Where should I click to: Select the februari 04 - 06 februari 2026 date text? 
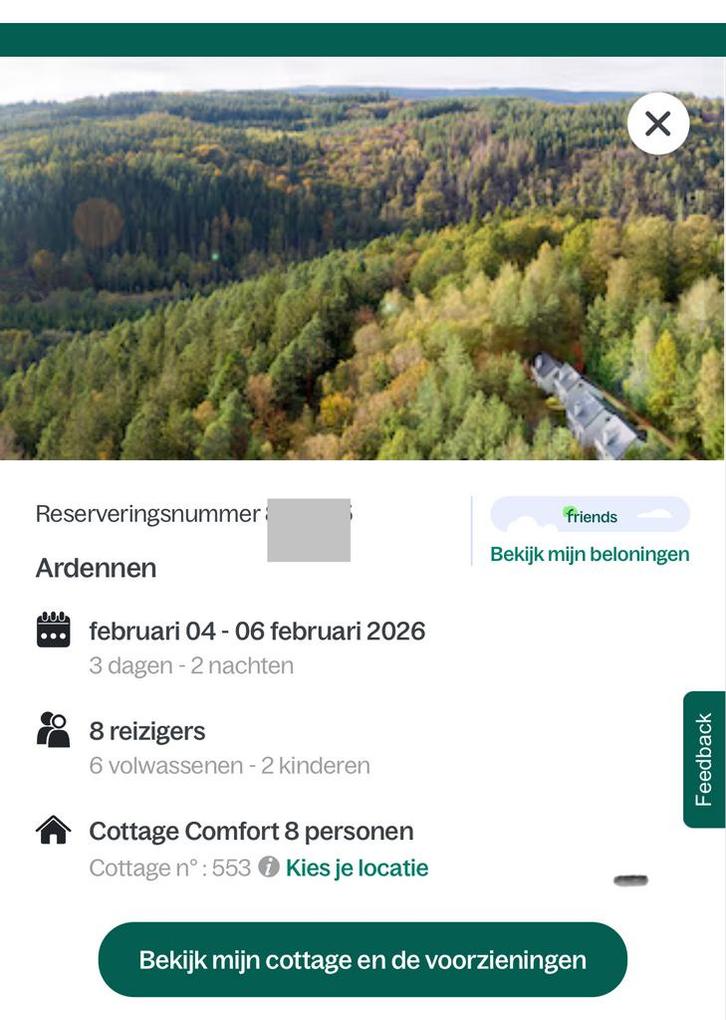click(257, 629)
